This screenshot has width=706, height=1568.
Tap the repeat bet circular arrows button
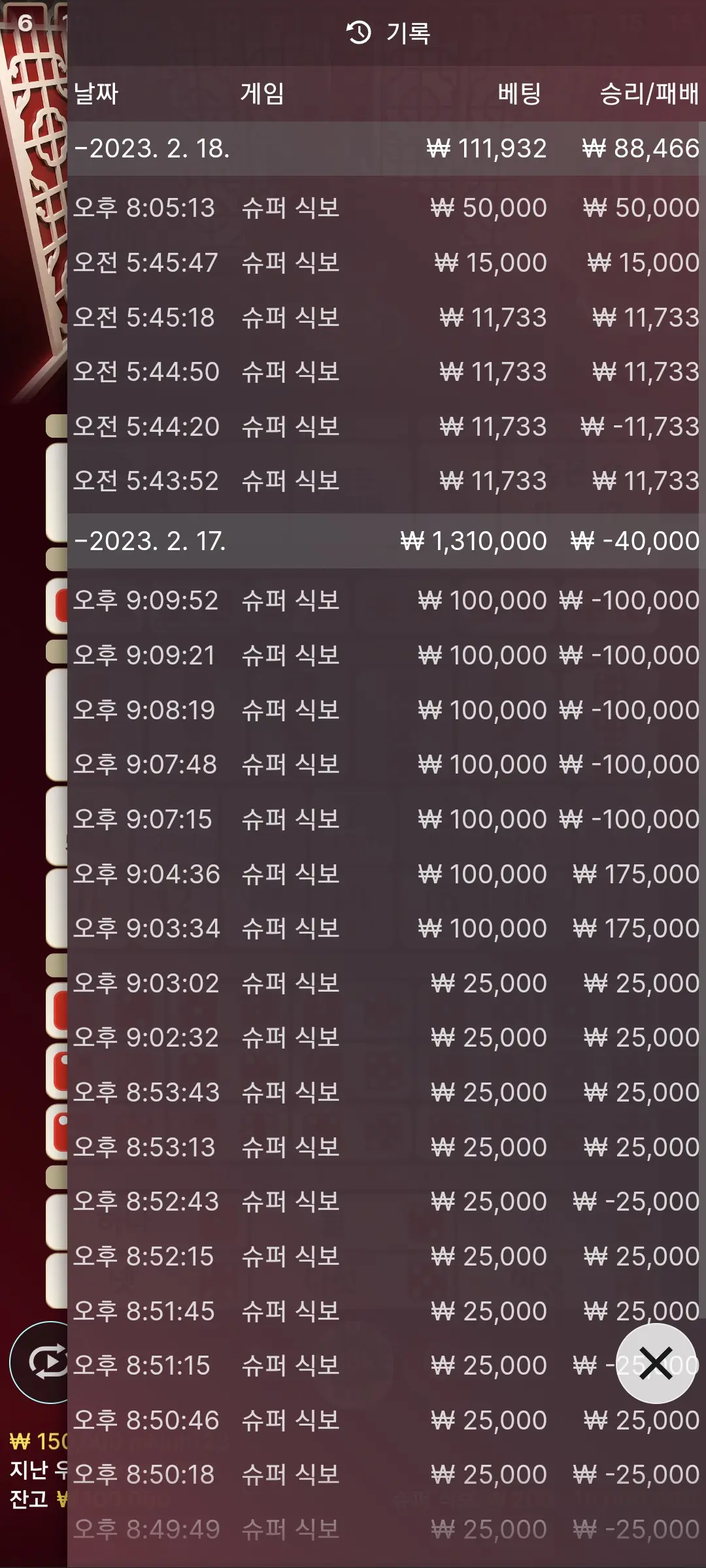[41, 1362]
